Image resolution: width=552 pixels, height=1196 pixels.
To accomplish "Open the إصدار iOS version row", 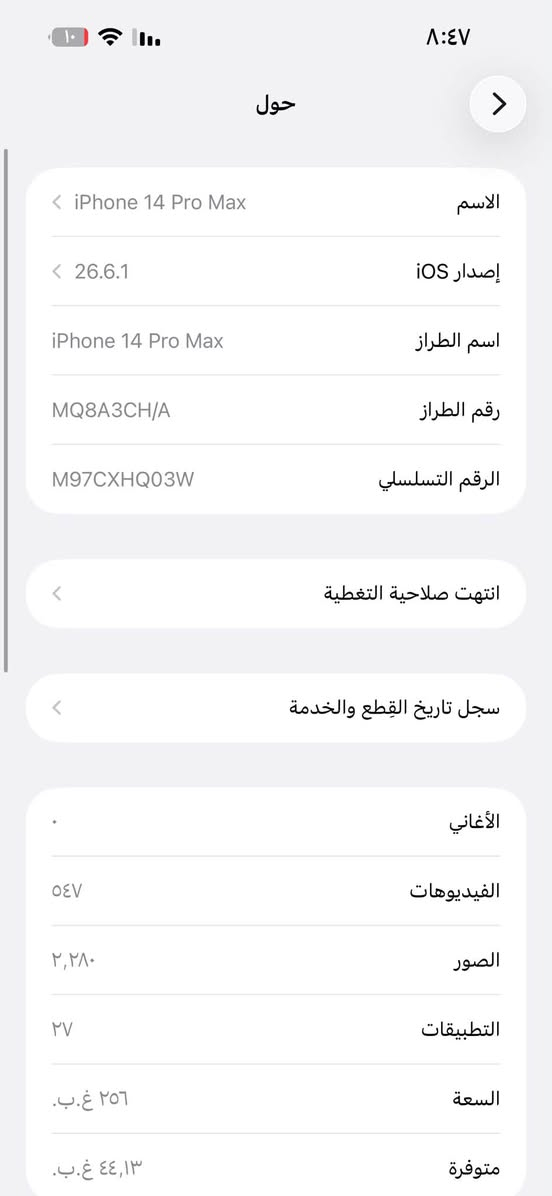I will pyautogui.click(x=276, y=272).
